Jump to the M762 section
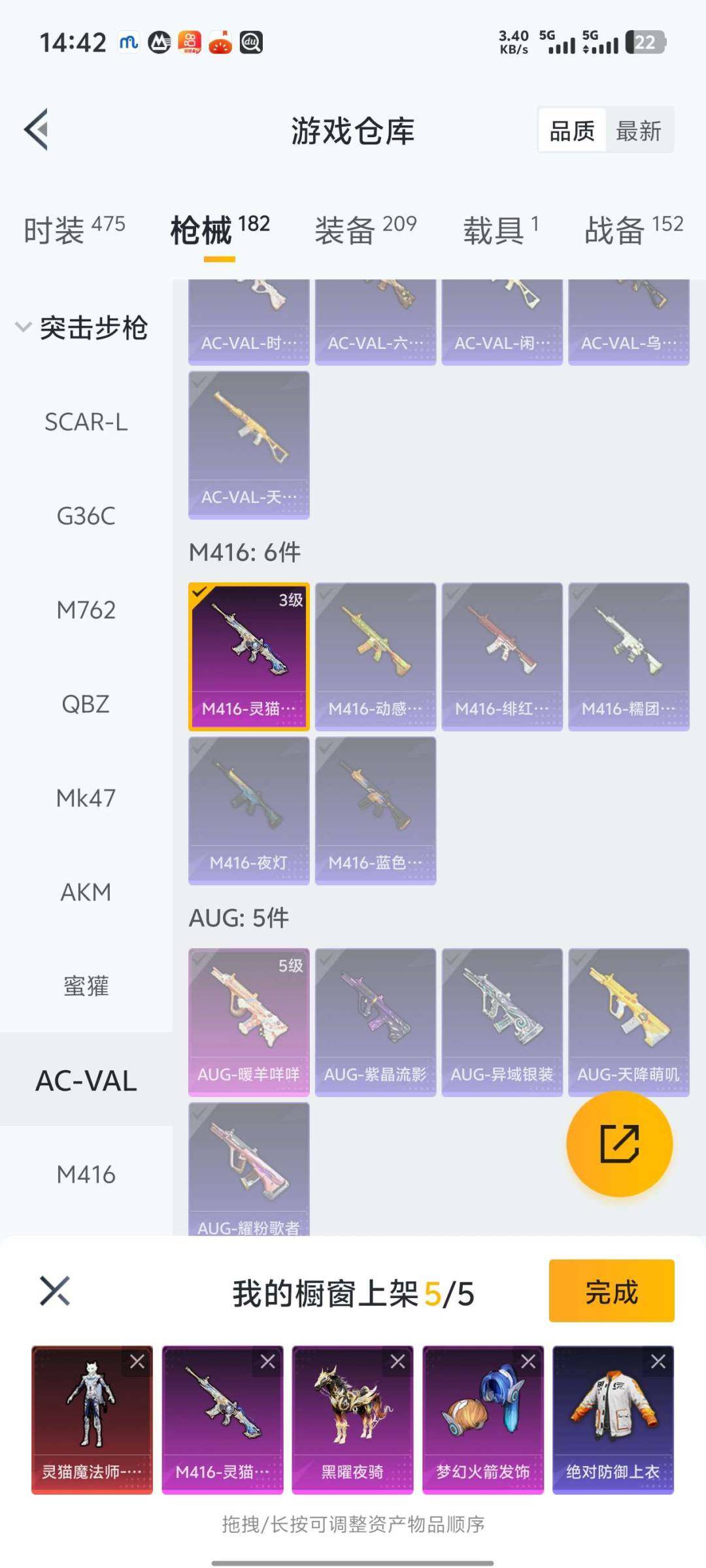Image resolution: width=706 pixels, height=1568 pixels. point(86,610)
